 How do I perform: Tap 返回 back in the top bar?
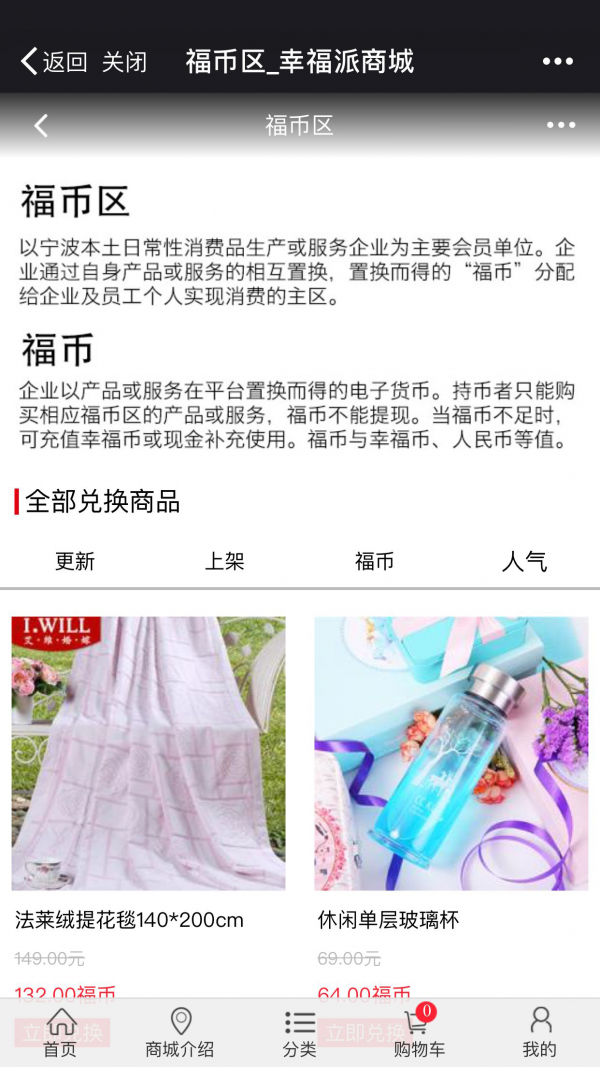pos(53,62)
